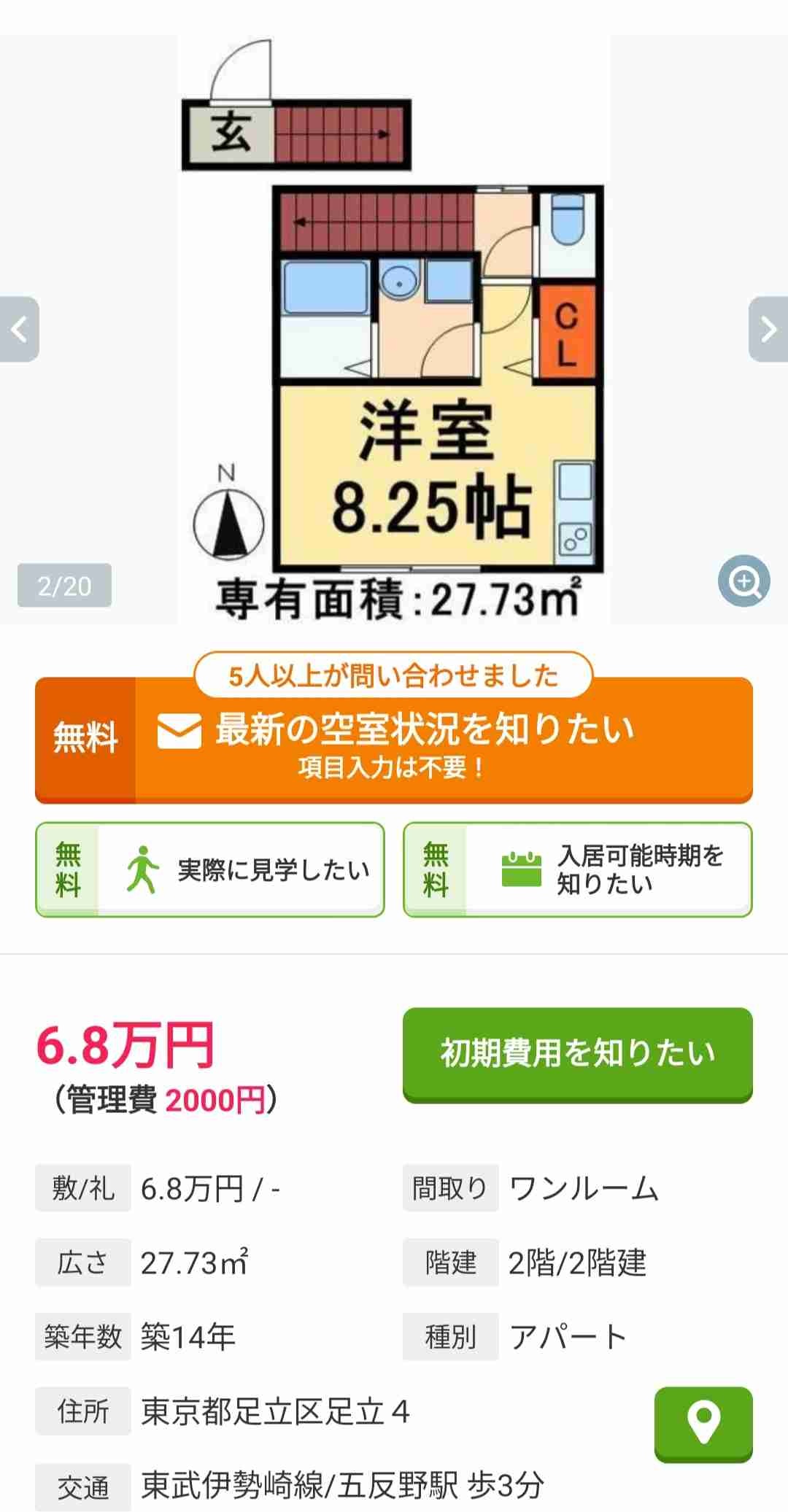Viewport: 788px width, 1512px height.
Task: Open the map pin for the address
Action: [703, 1422]
